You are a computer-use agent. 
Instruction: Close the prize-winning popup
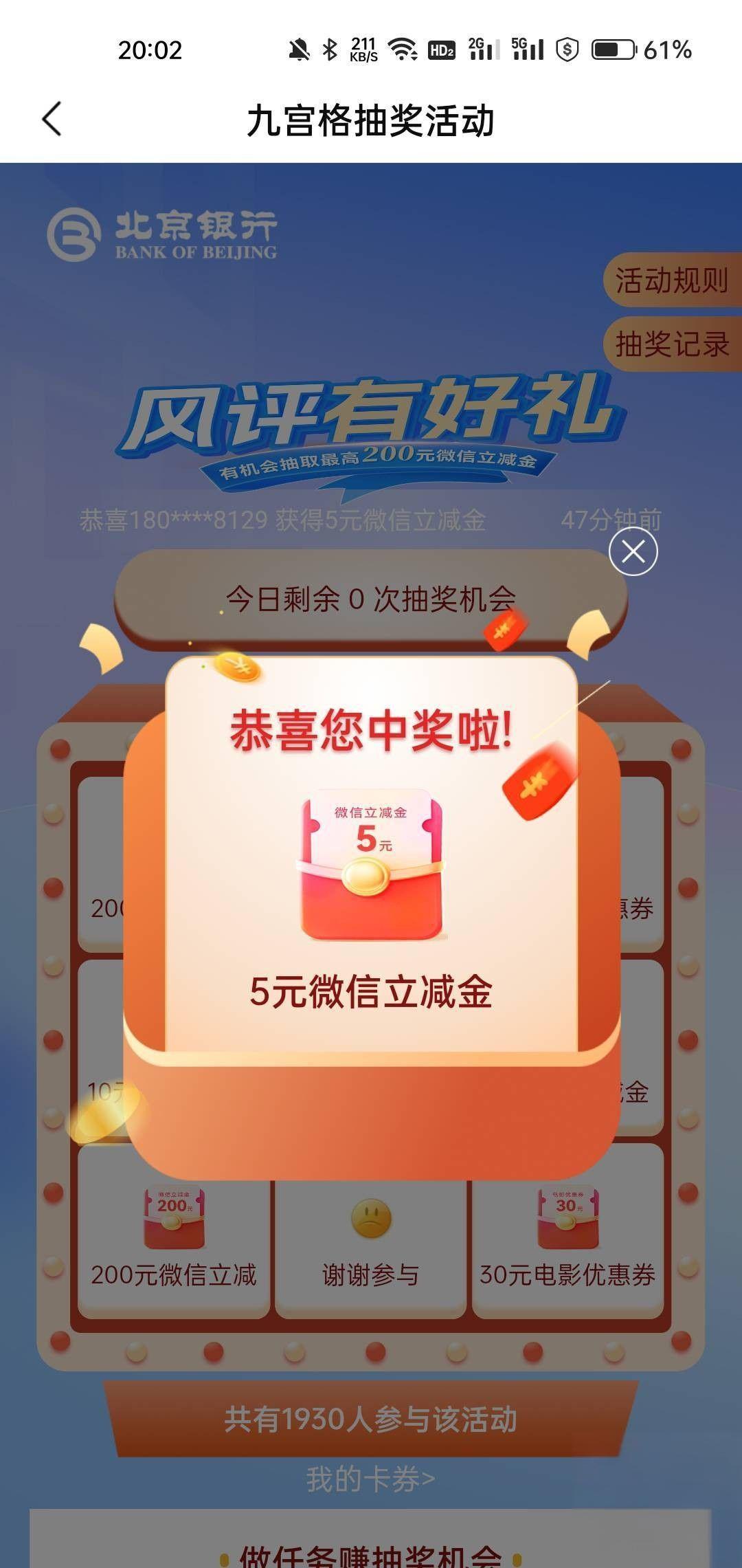tap(633, 551)
